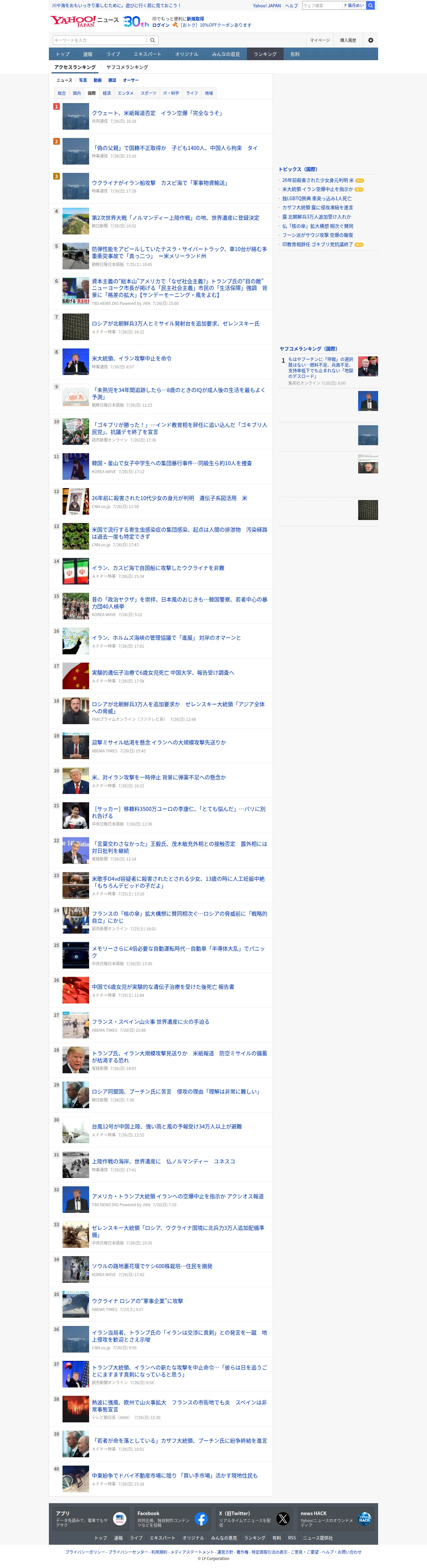
Task: Select the スポーツ category tab
Action: [x=148, y=93]
